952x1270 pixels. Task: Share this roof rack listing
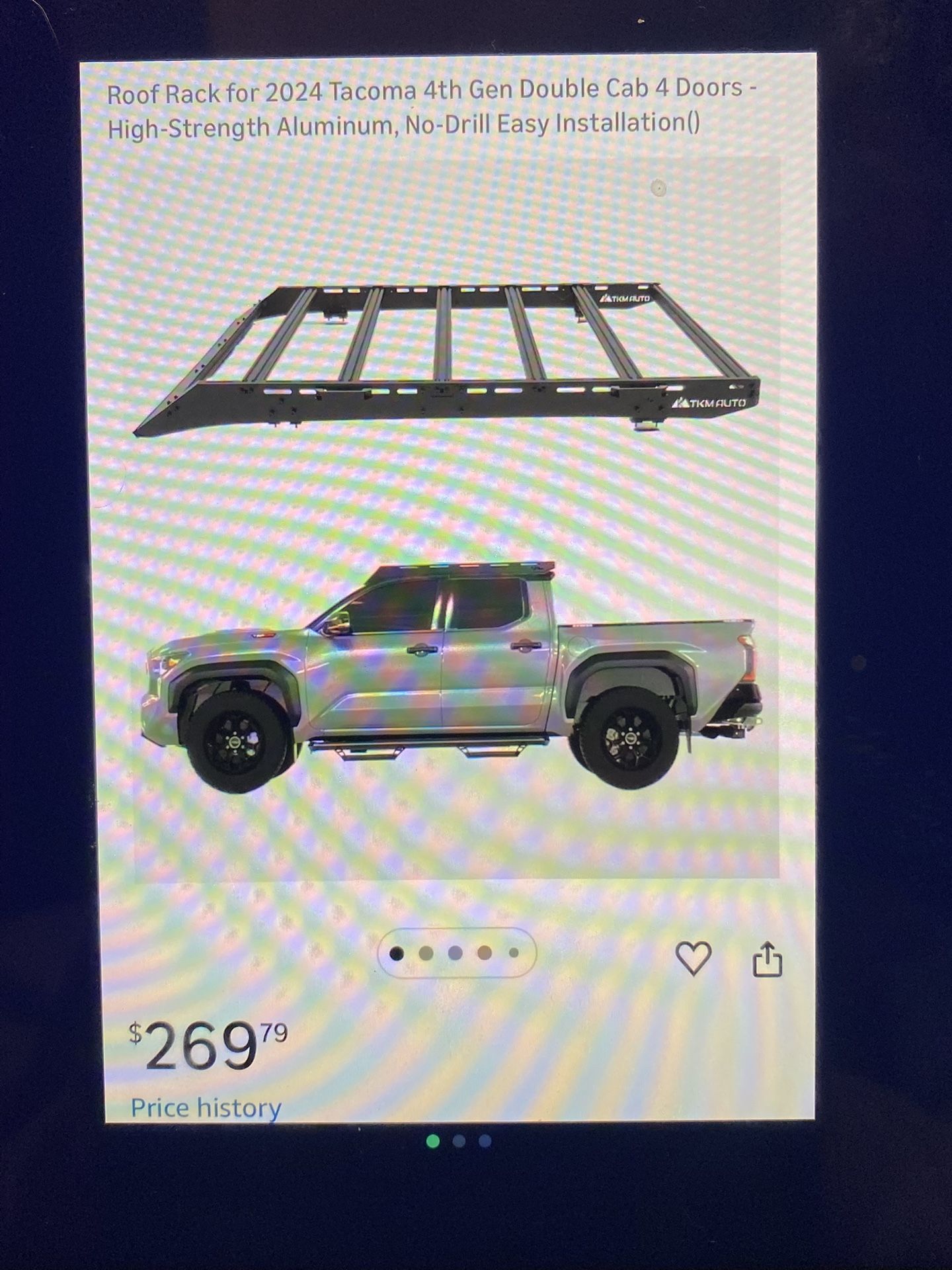[768, 960]
